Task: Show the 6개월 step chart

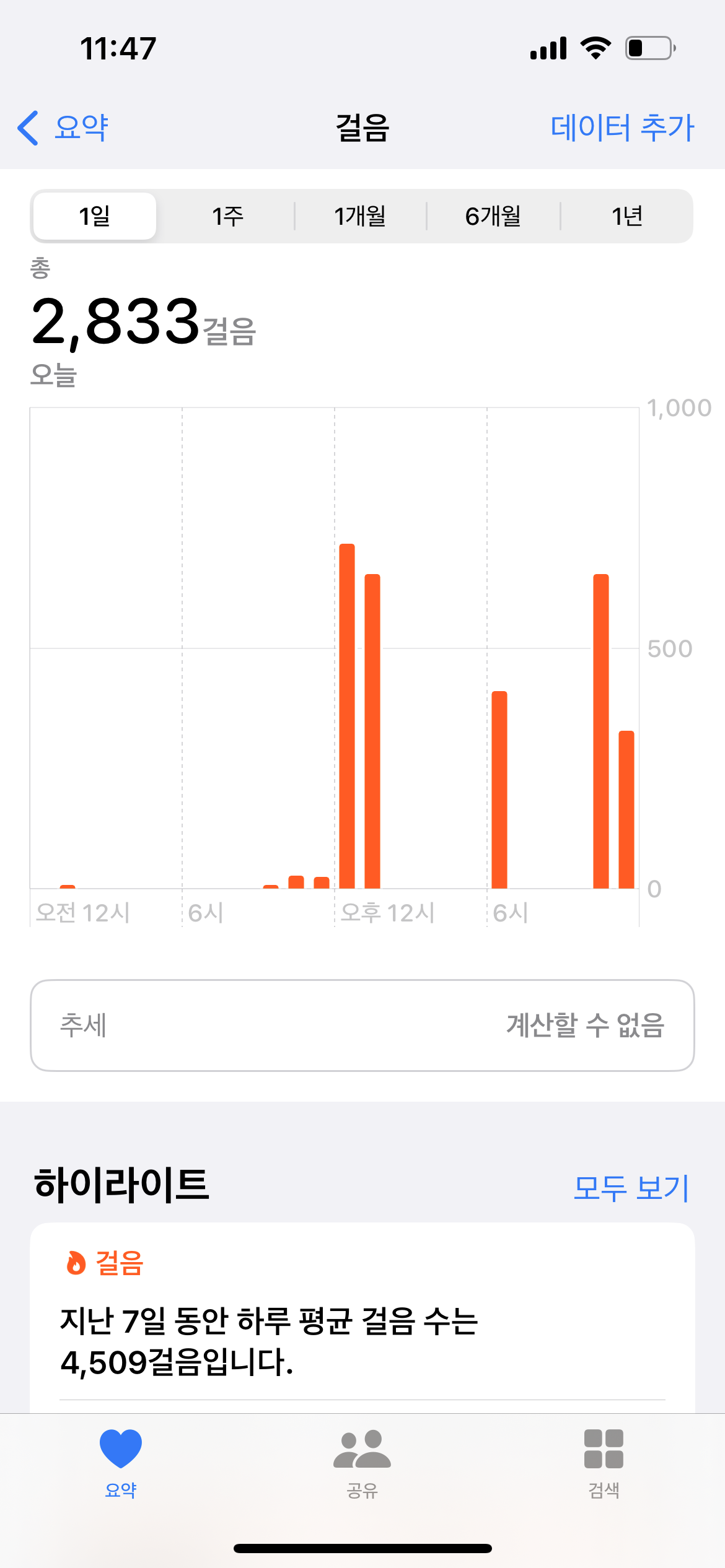Action: click(493, 216)
